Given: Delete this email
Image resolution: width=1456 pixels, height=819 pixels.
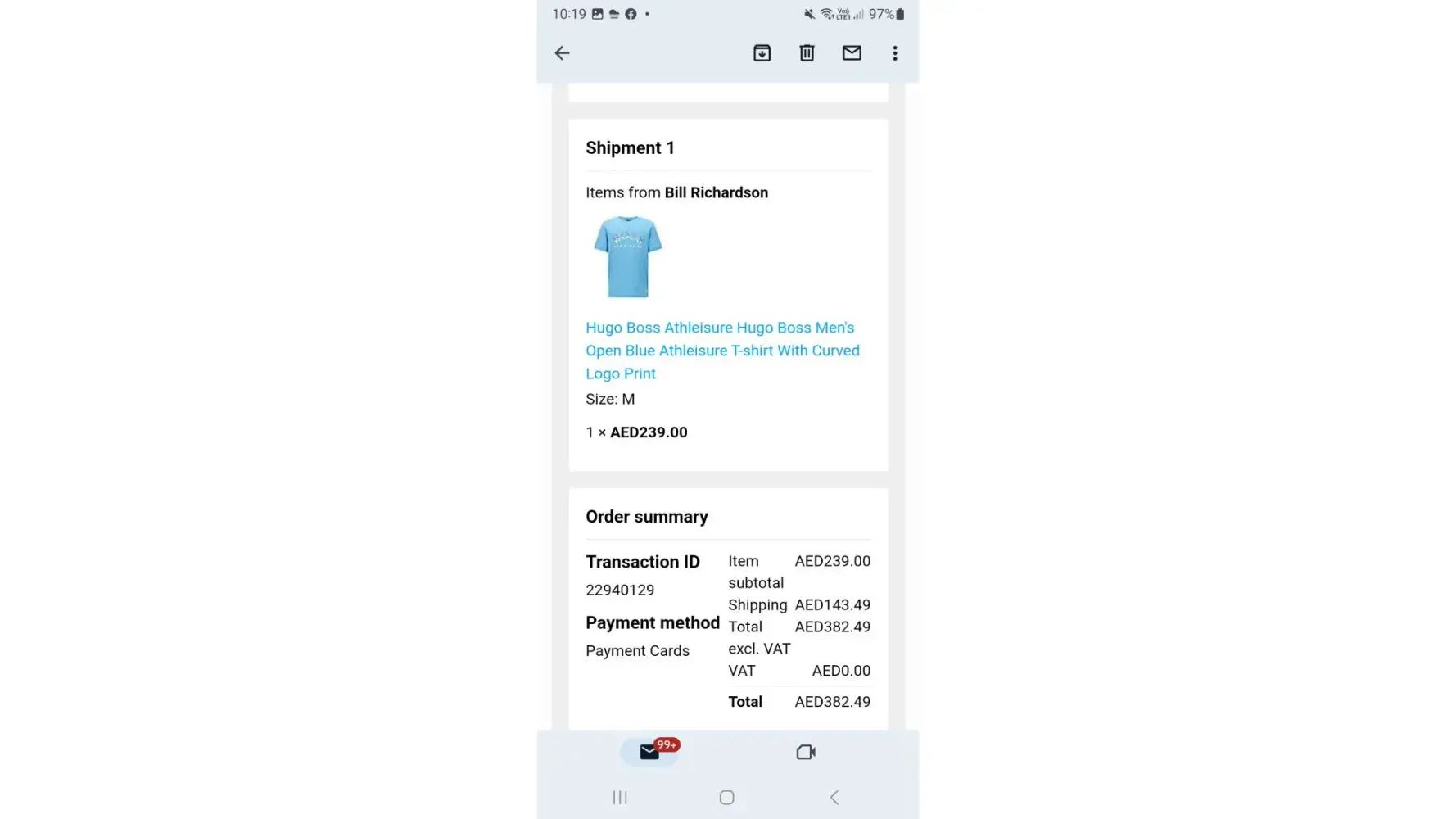Looking at the screenshot, I should pyautogui.click(x=807, y=53).
